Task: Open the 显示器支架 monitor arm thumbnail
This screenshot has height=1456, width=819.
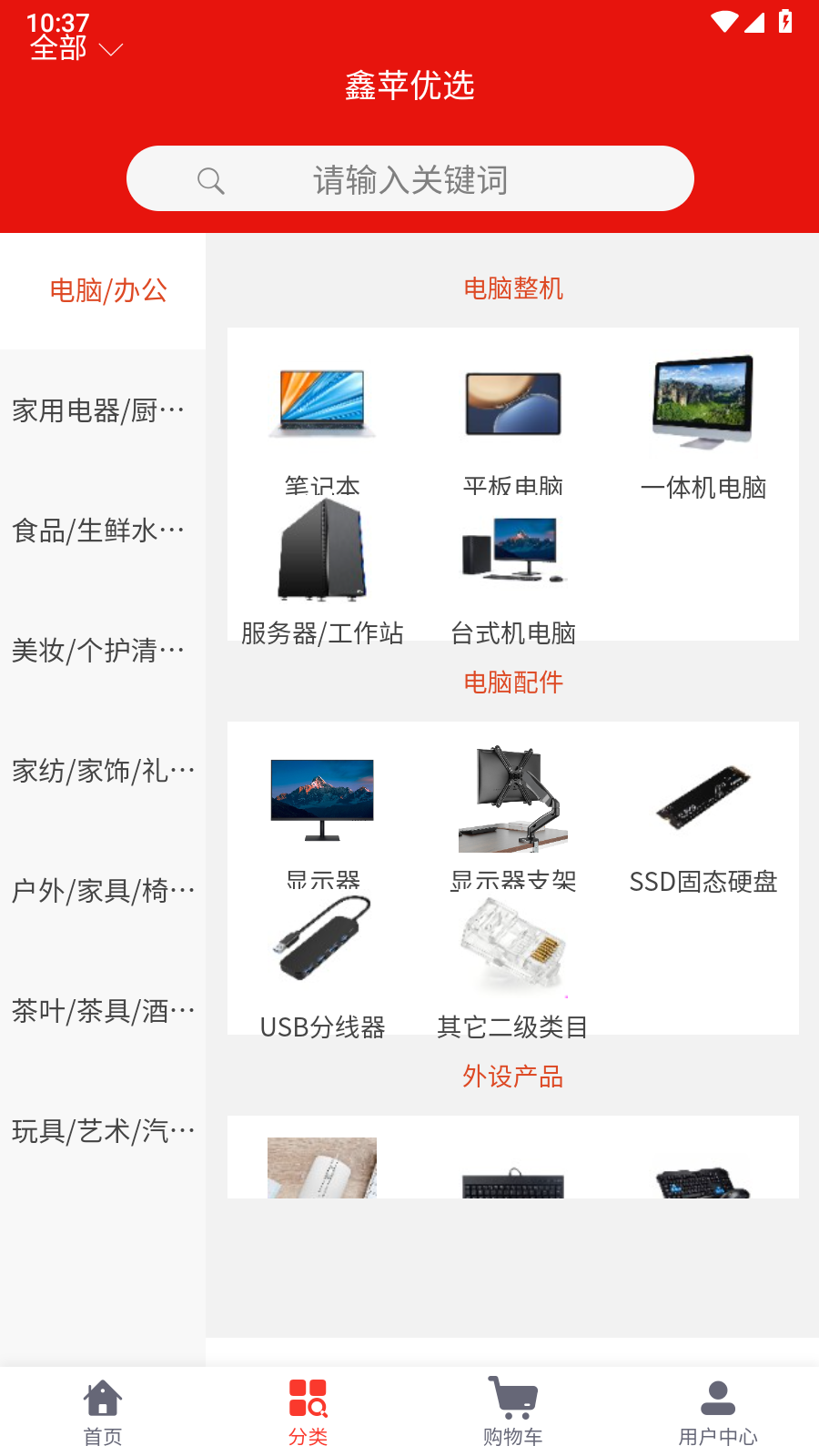Action: coord(514,797)
